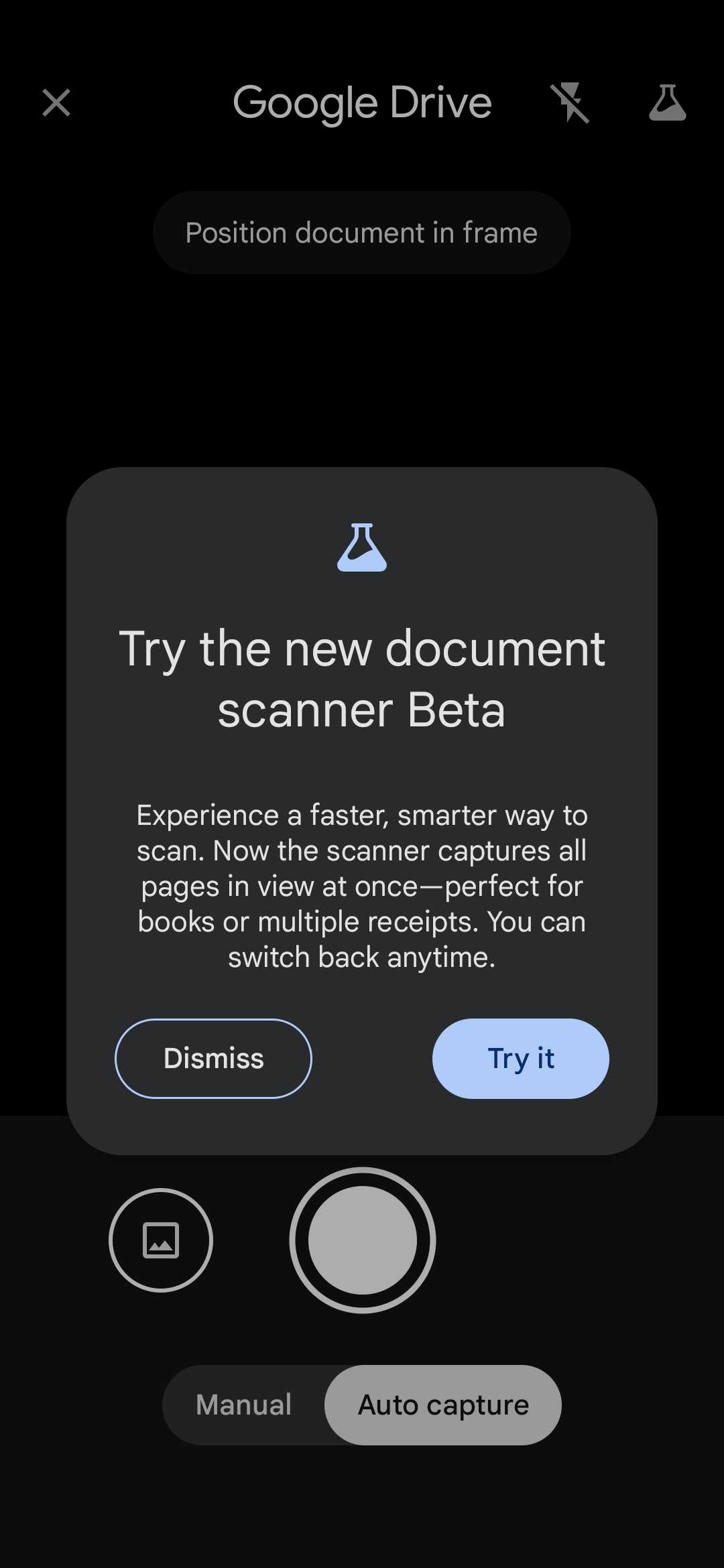Switch to Manual capture mode
This screenshot has height=1568, width=724.
pos(244,1404)
